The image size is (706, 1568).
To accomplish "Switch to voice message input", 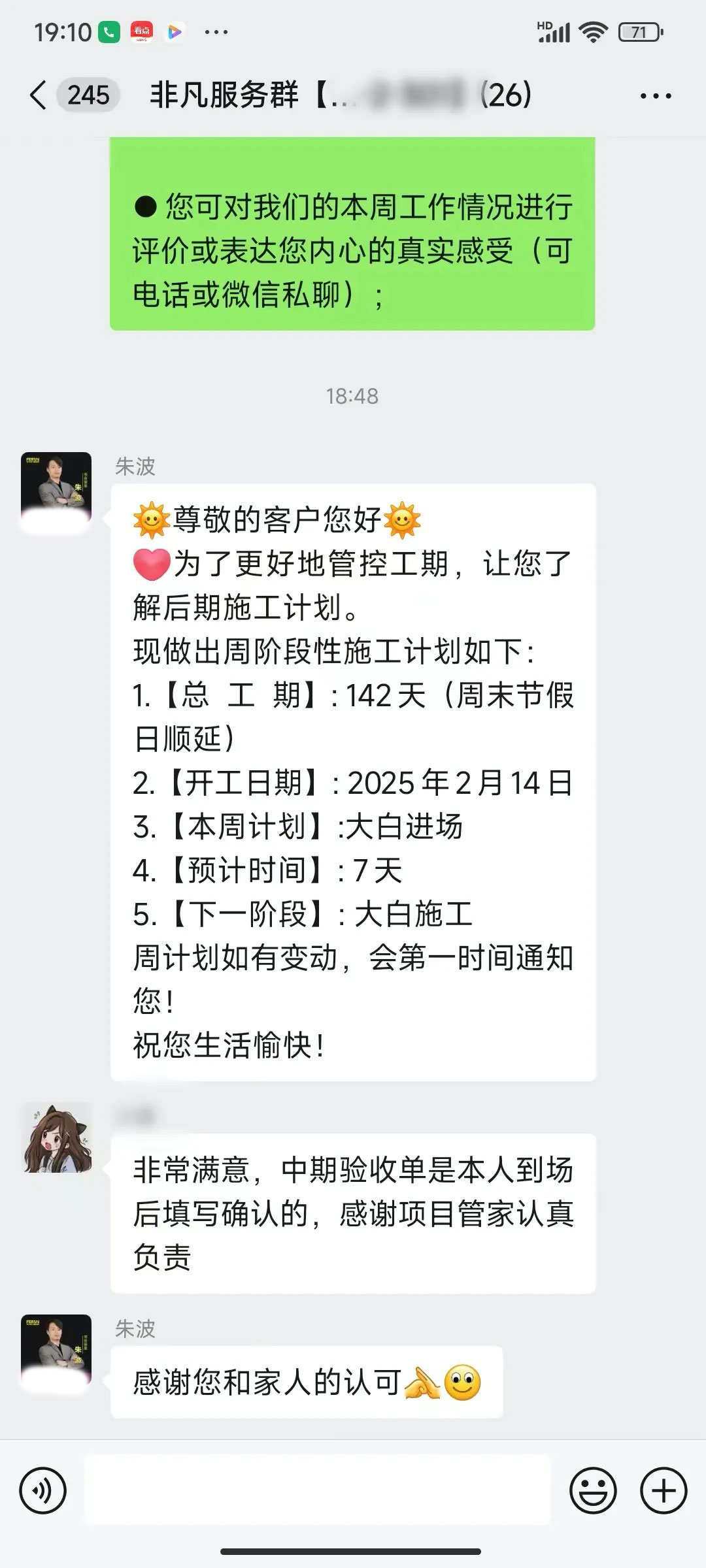I will click(43, 1491).
